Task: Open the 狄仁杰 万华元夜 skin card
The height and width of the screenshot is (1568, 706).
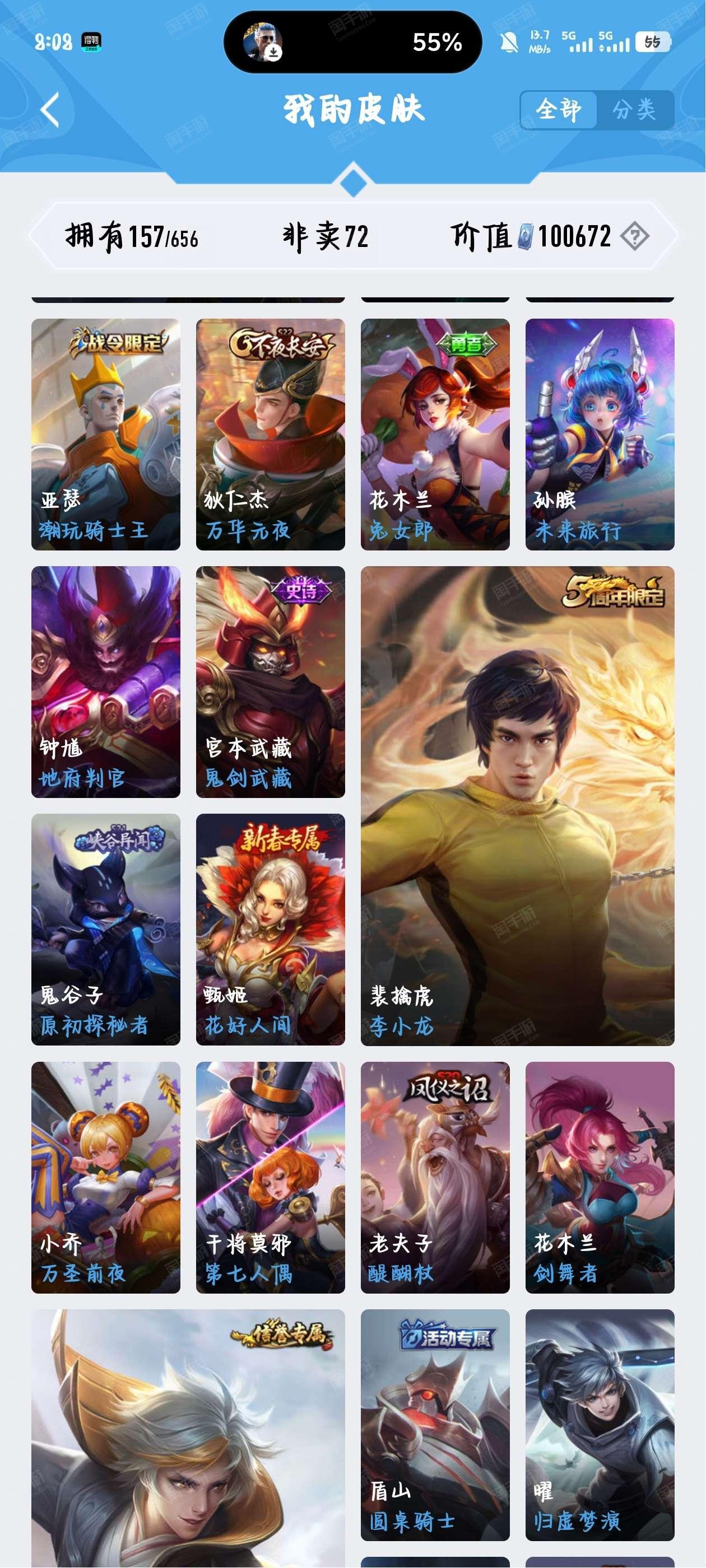Action: [271, 434]
